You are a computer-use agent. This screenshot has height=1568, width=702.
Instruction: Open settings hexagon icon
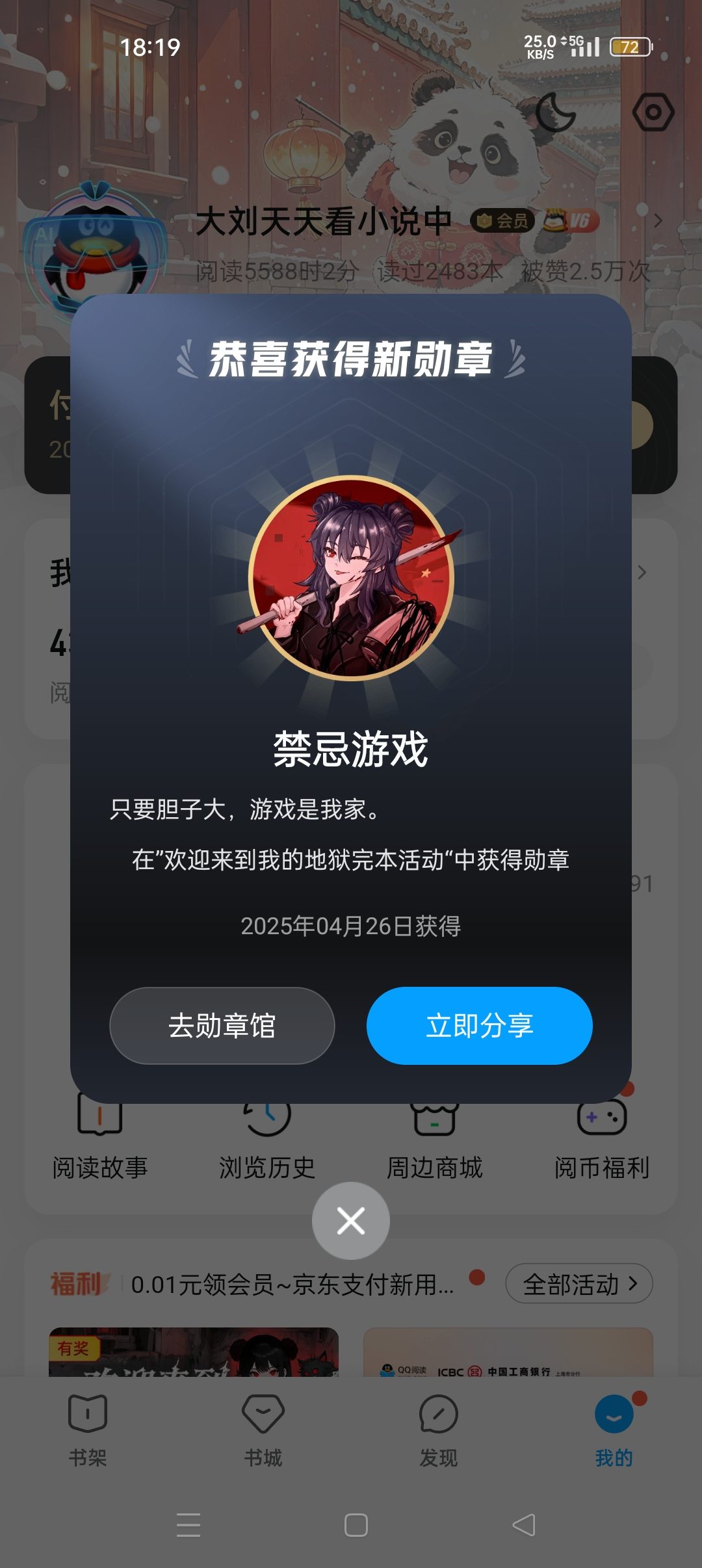653,112
